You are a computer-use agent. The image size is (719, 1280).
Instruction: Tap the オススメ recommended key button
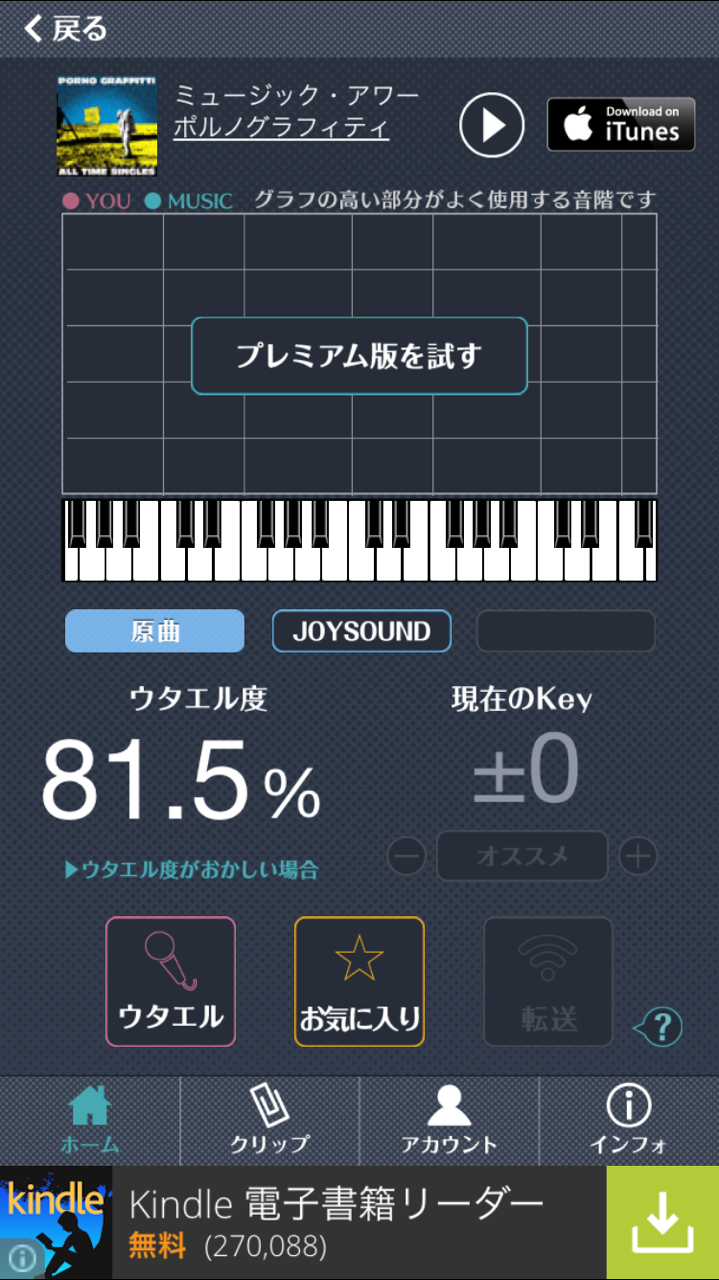click(x=522, y=856)
